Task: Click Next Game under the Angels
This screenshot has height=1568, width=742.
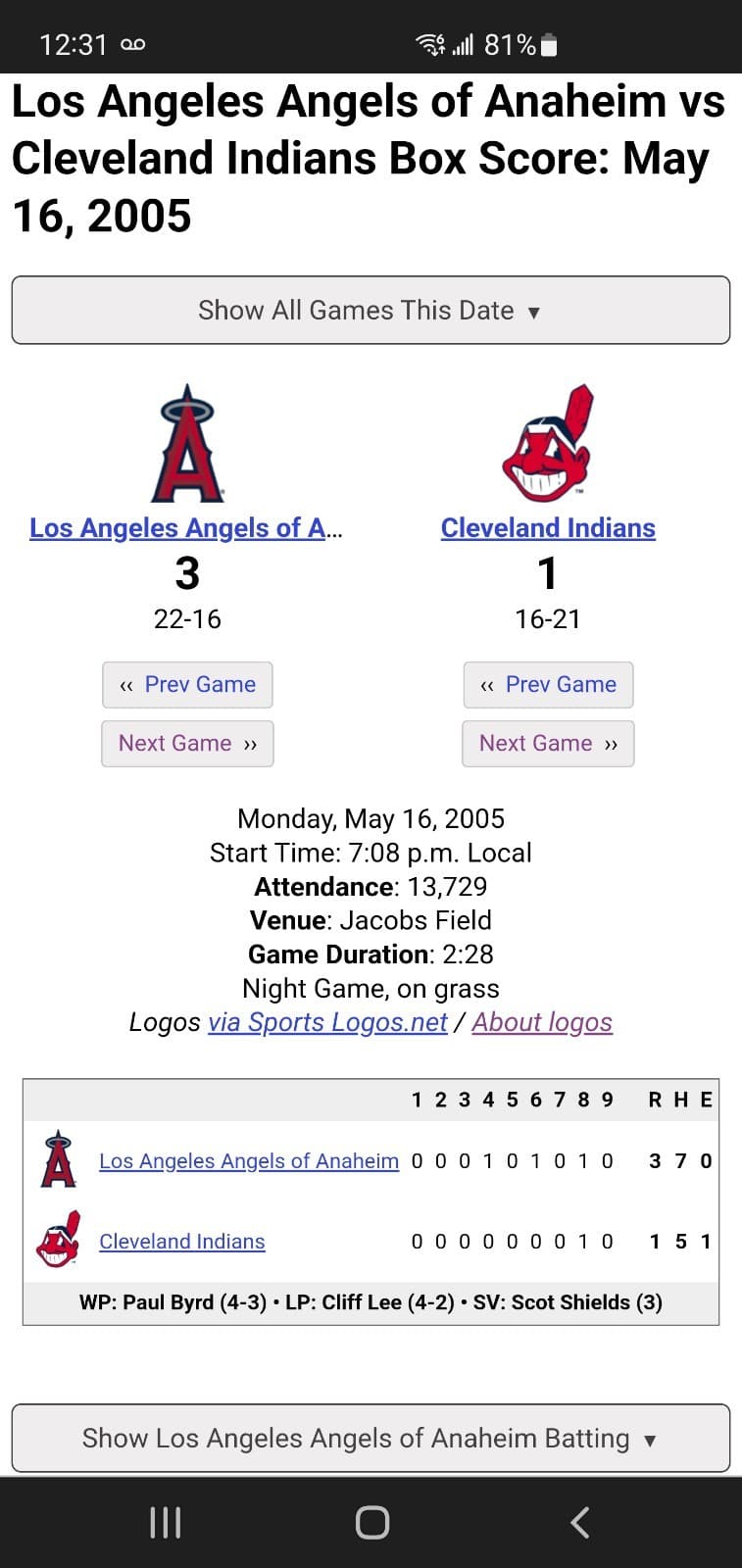Action: pos(186,743)
